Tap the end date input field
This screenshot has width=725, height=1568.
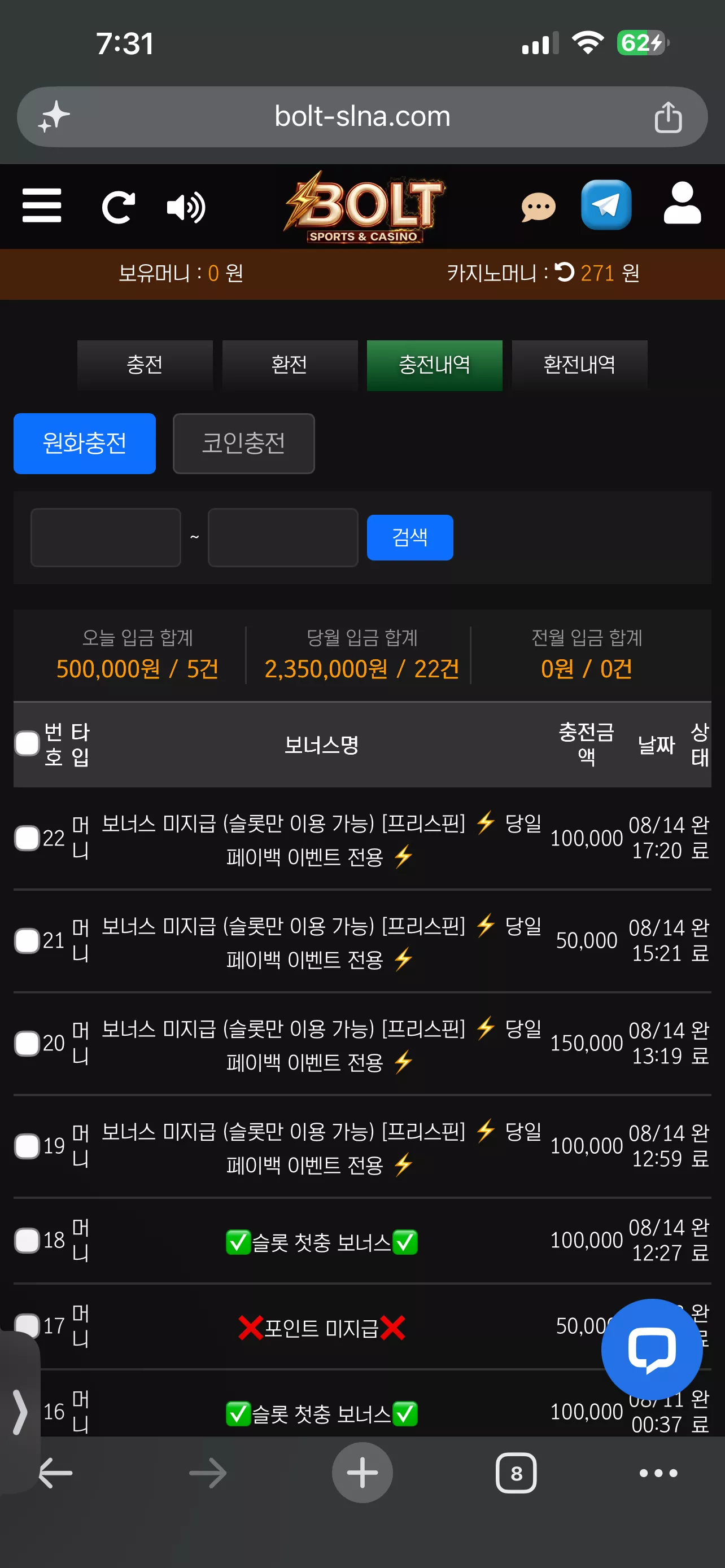283,537
